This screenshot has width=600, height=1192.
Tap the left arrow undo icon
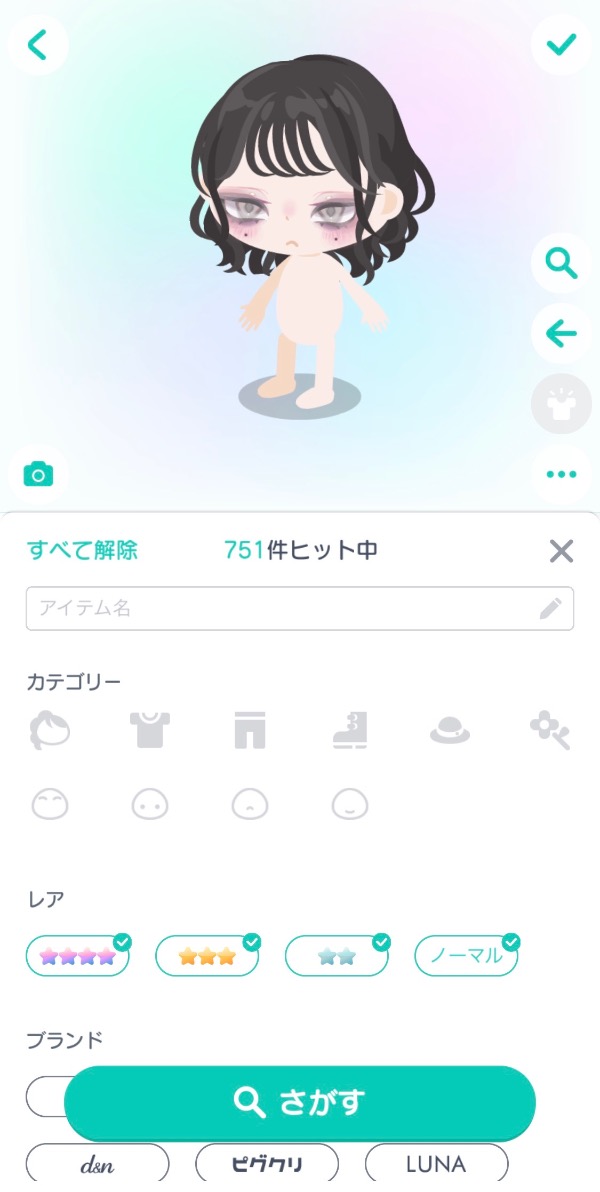tap(561, 333)
